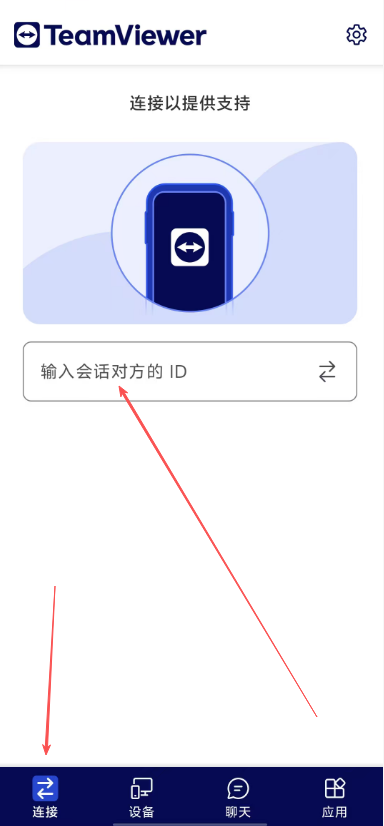Open the 聊天 tab
The image size is (384, 826).
(x=238, y=796)
